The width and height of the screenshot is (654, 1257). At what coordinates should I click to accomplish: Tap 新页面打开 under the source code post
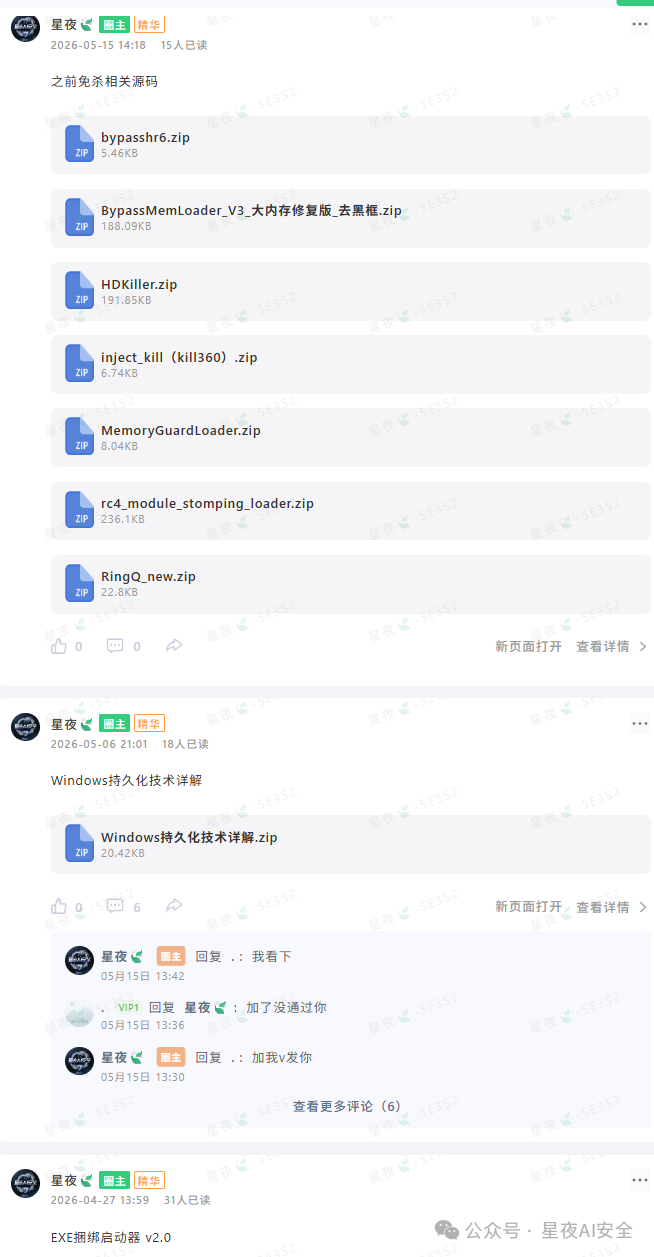click(528, 647)
